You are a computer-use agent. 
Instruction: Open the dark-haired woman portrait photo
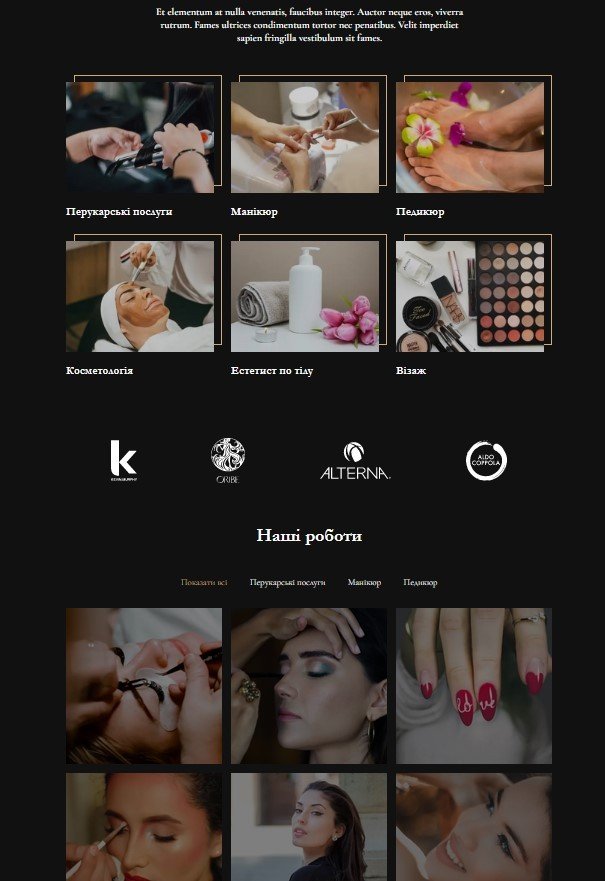pos(309,826)
